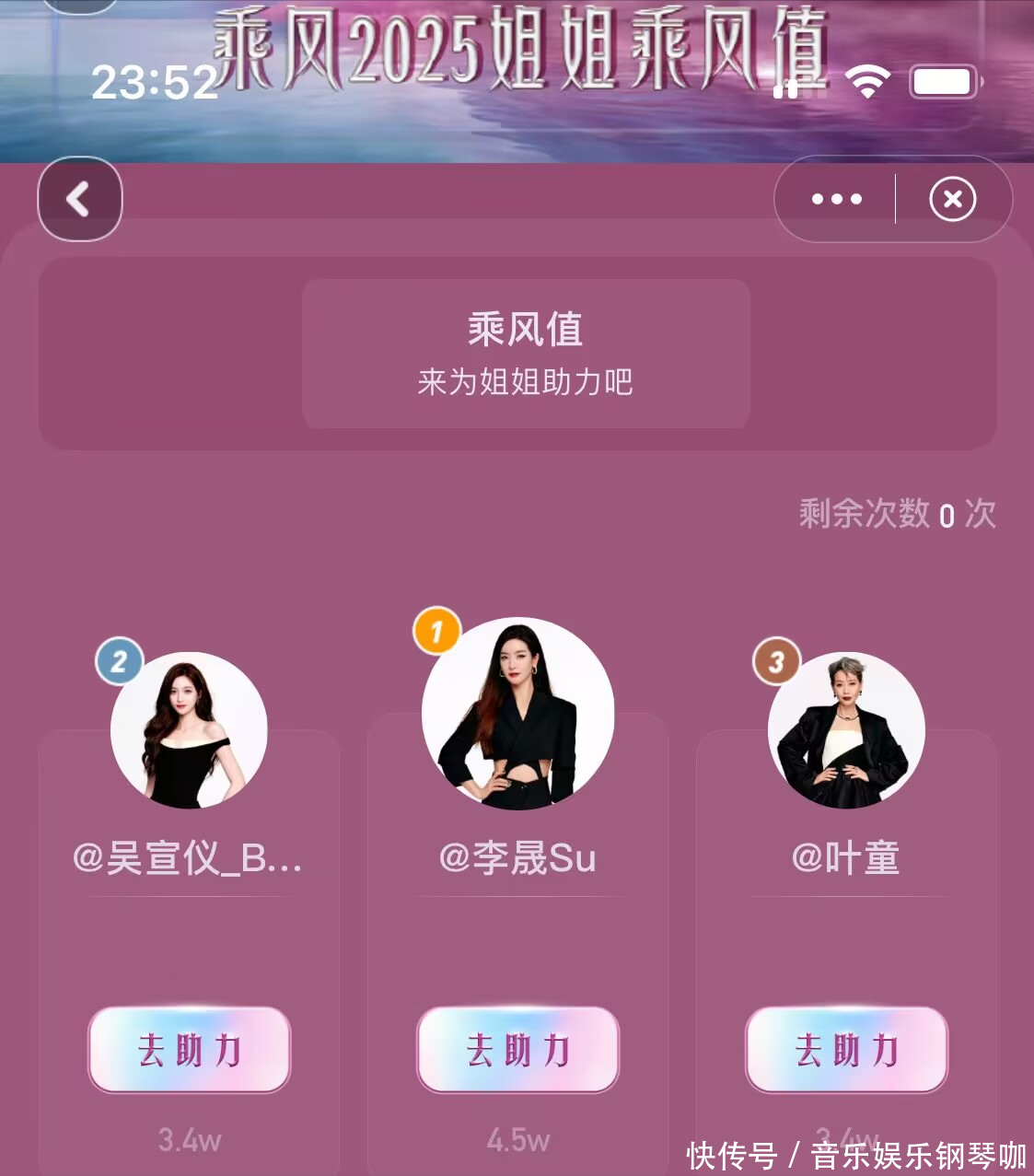Open the three-dot more options menu
This screenshot has height=1176, width=1034.
point(836,199)
